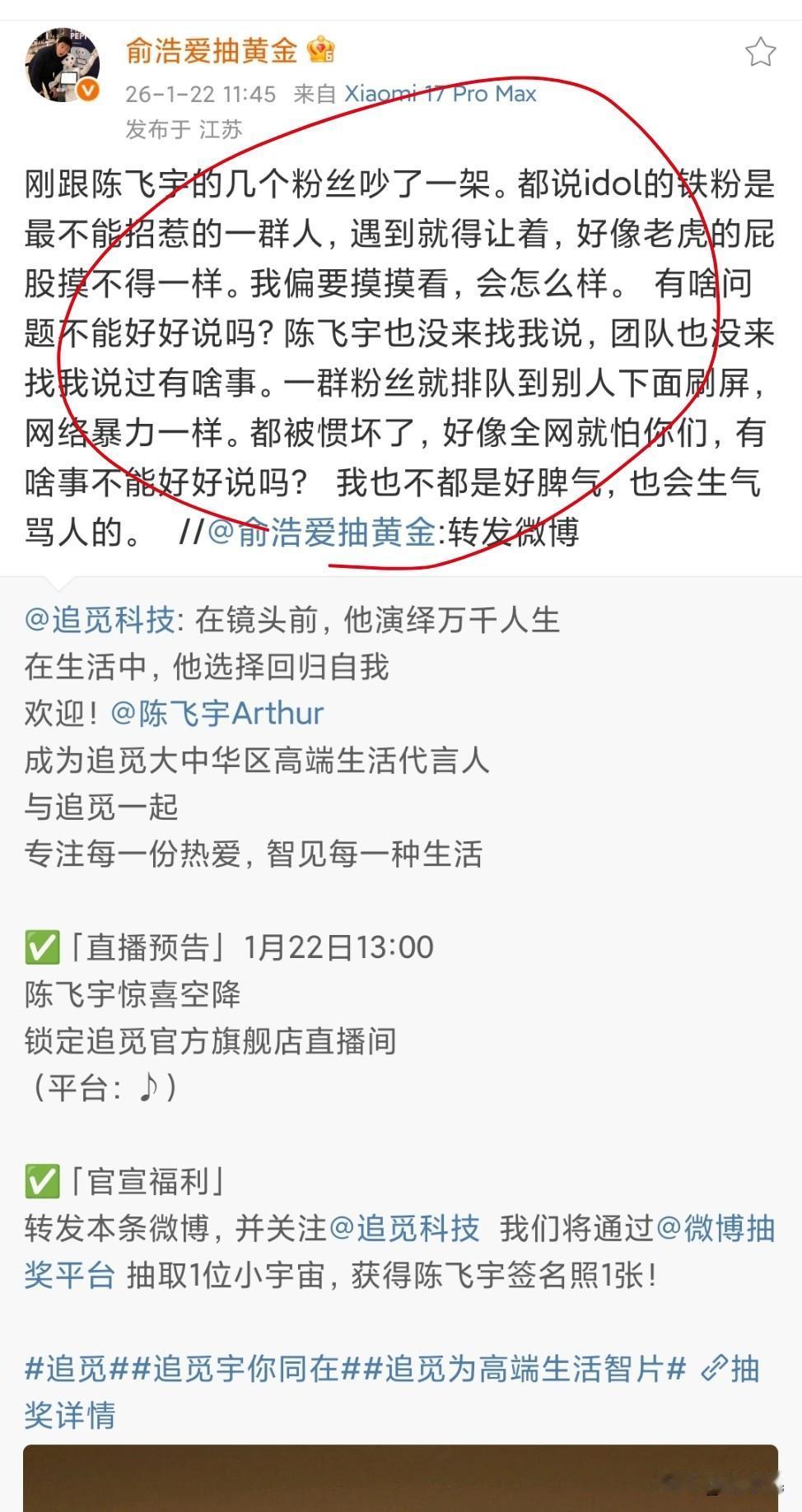Click the VIP crown badge beside the username

click(x=319, y=51)
